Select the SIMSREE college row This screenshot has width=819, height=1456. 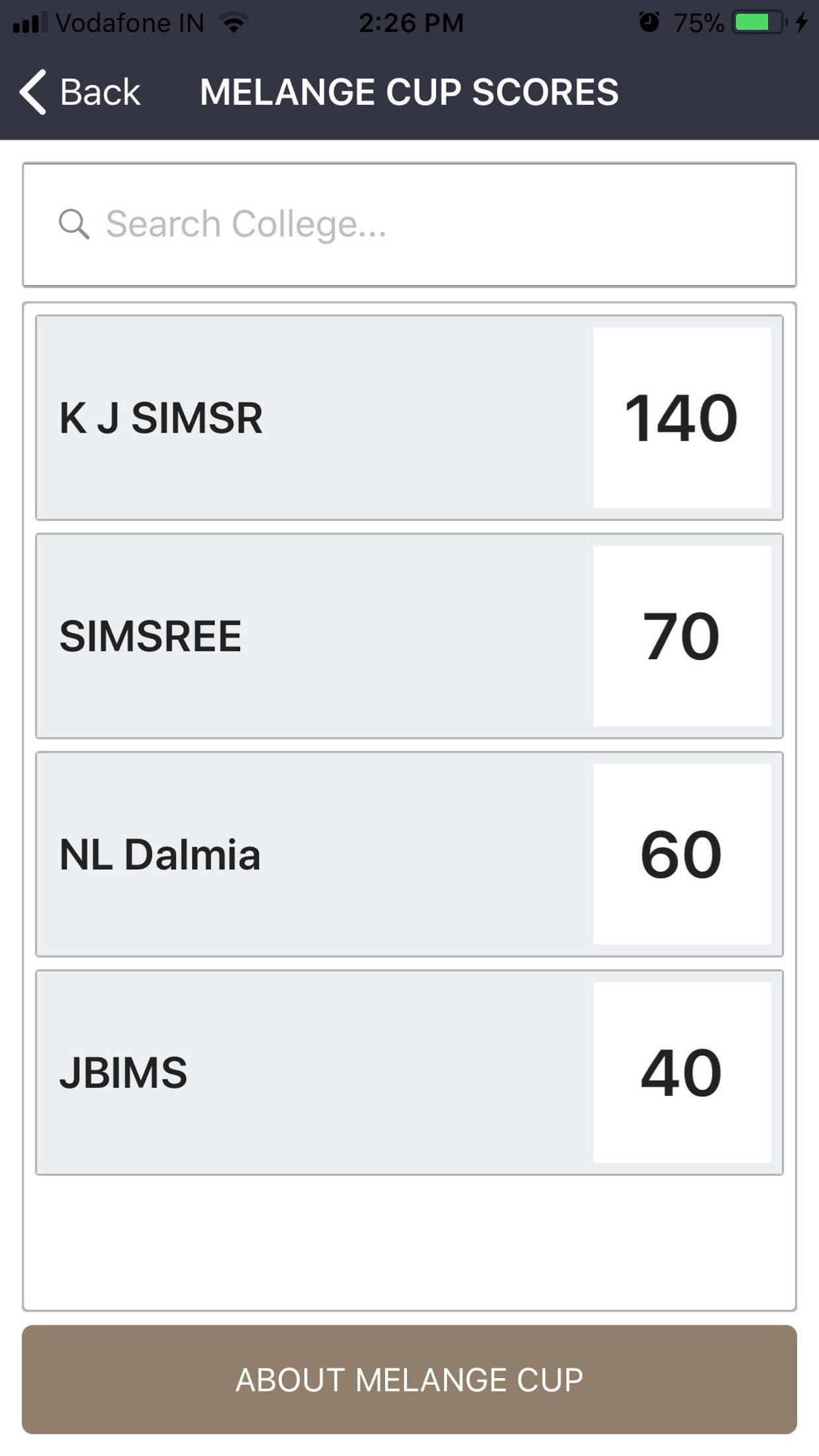tap(409, 636)
